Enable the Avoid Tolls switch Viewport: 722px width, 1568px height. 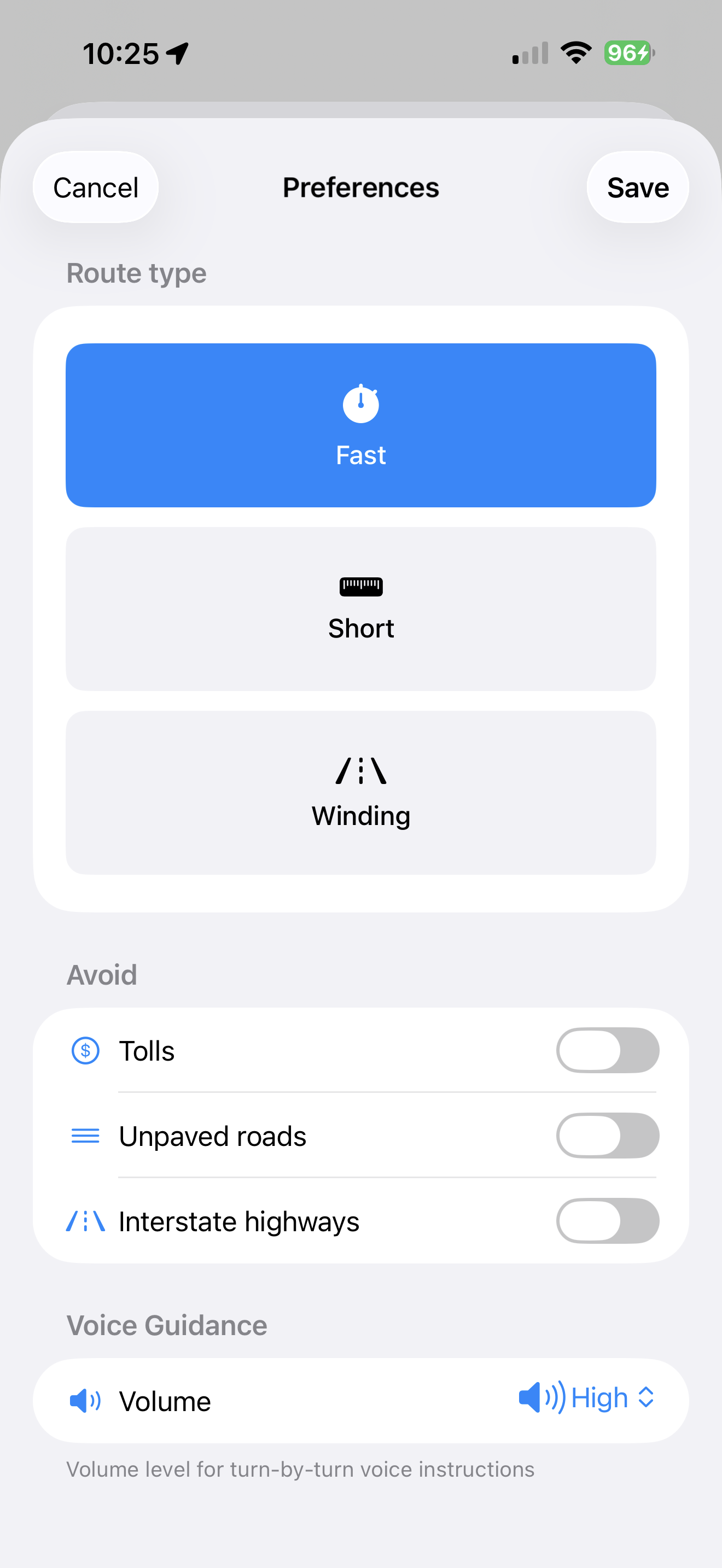(x=607, y=1051)
